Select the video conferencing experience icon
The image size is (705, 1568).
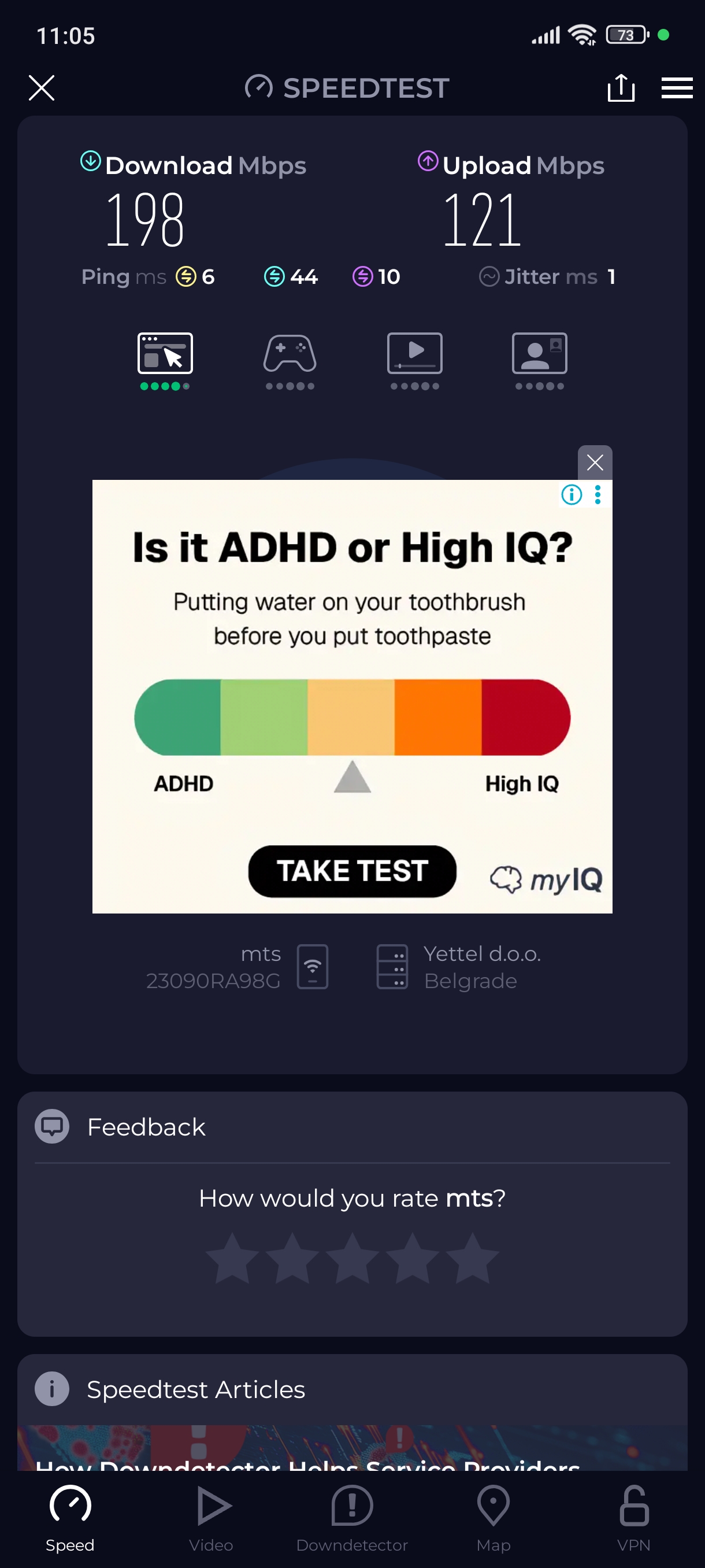point(539,354)
